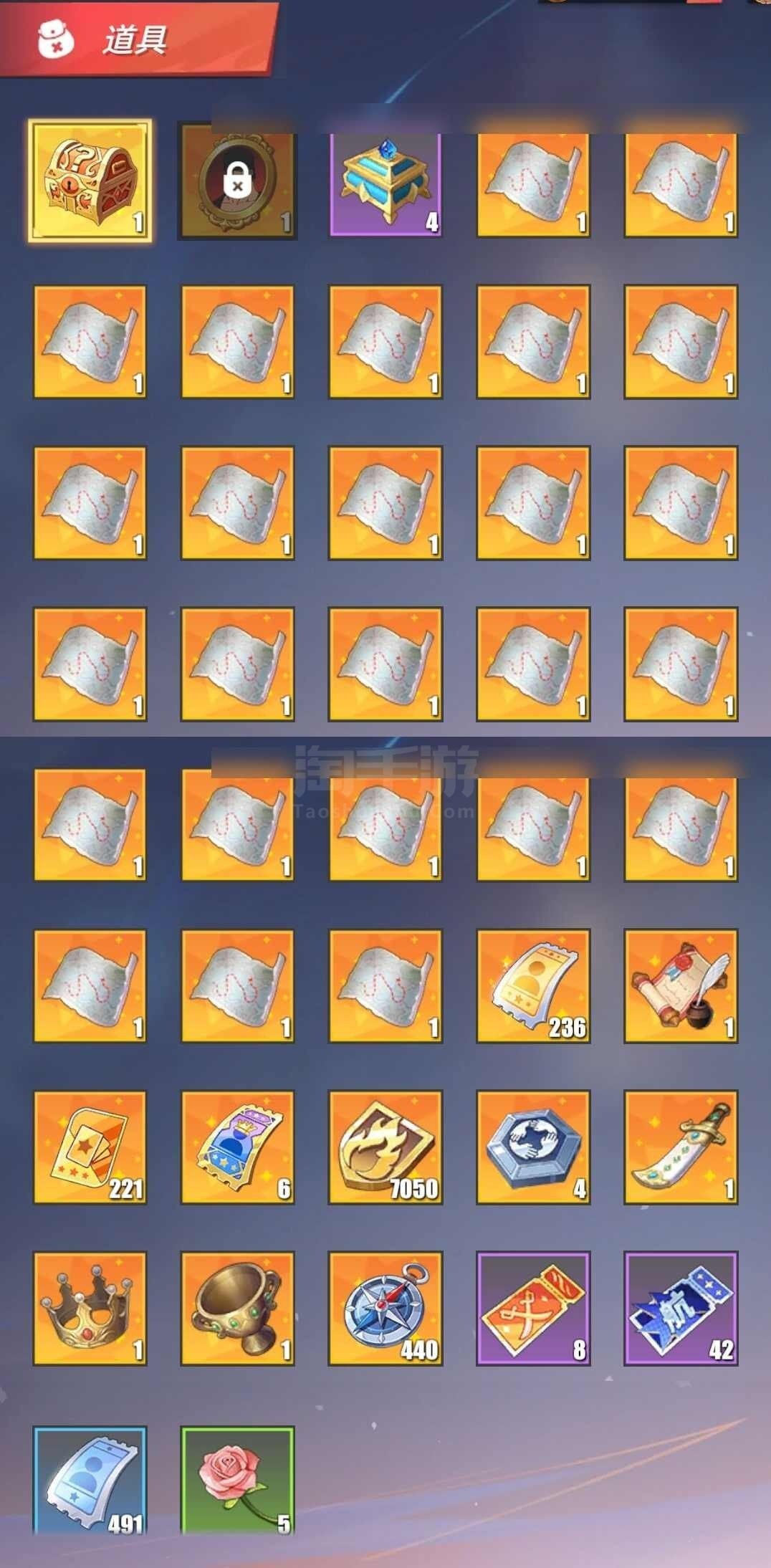Open the flame badge item showing 7050
The height and width of the screenshot is (1568, 771).
point(385,1147)
